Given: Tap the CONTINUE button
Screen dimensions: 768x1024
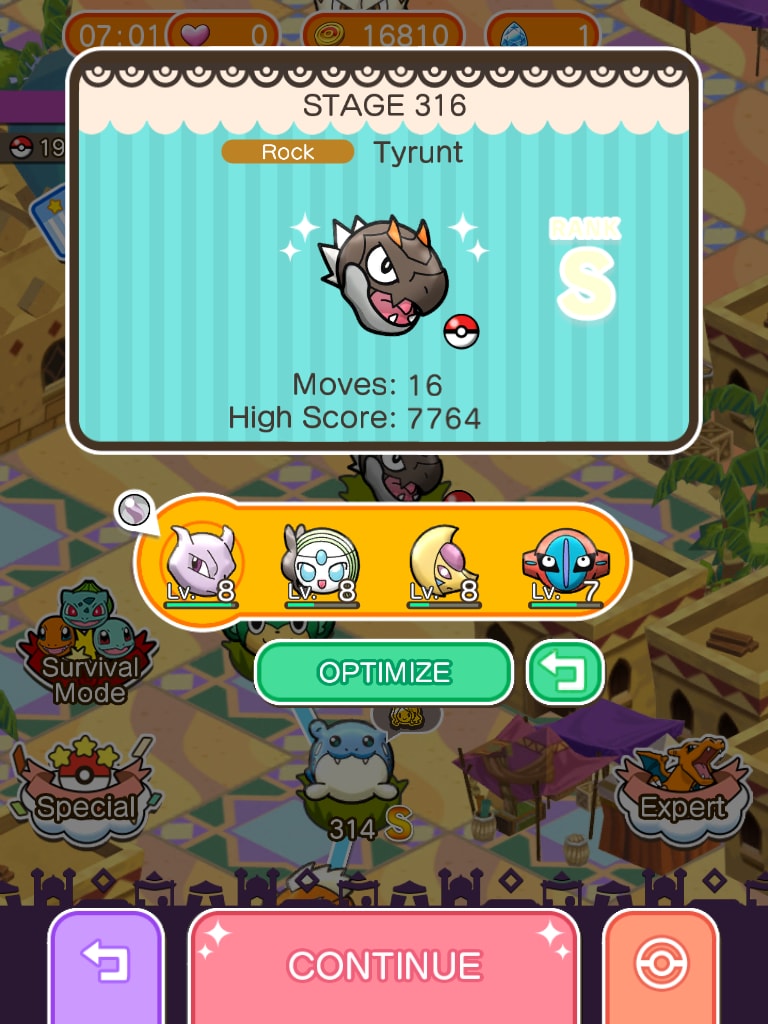Looking at the screenshot, I should [384, 965].
